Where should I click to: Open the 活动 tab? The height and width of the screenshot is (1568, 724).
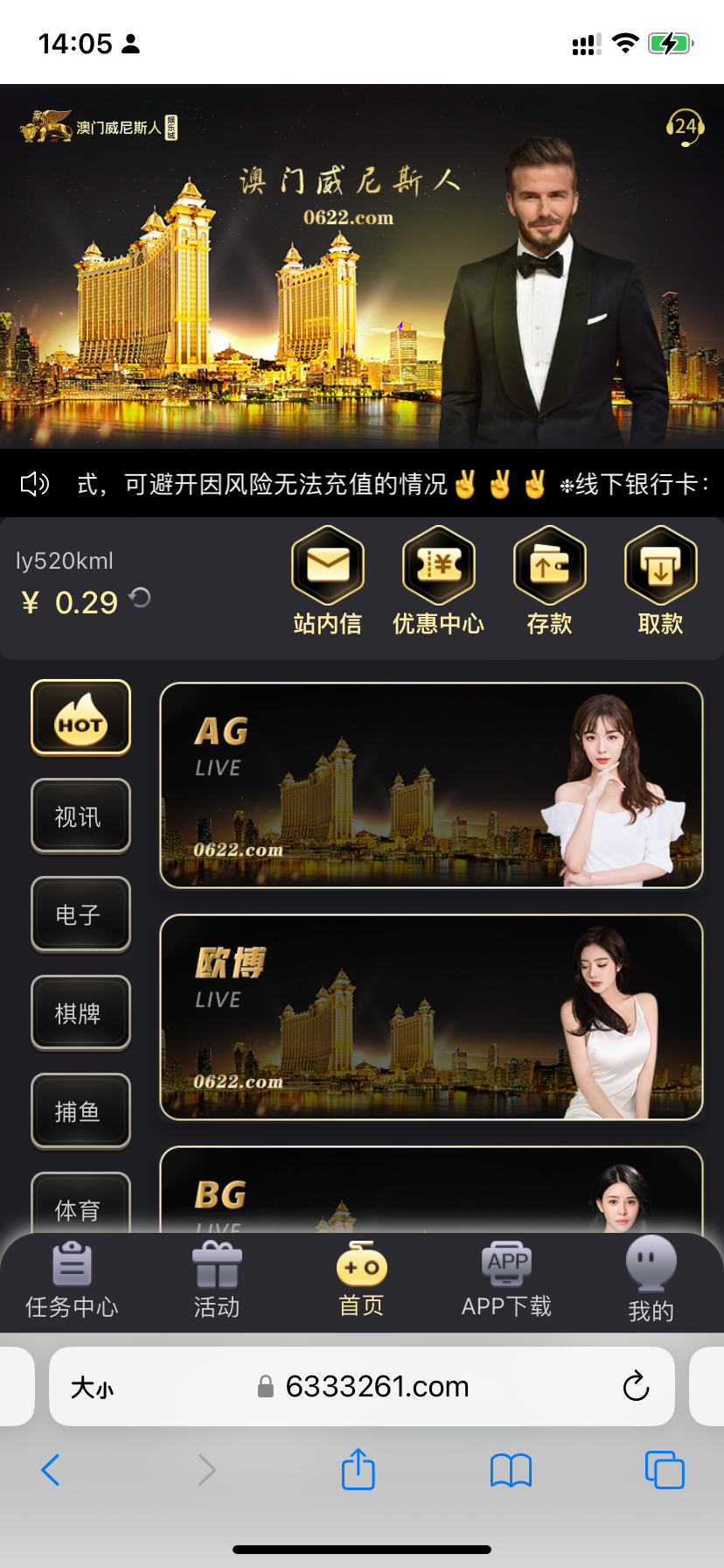coord(217,1281)
